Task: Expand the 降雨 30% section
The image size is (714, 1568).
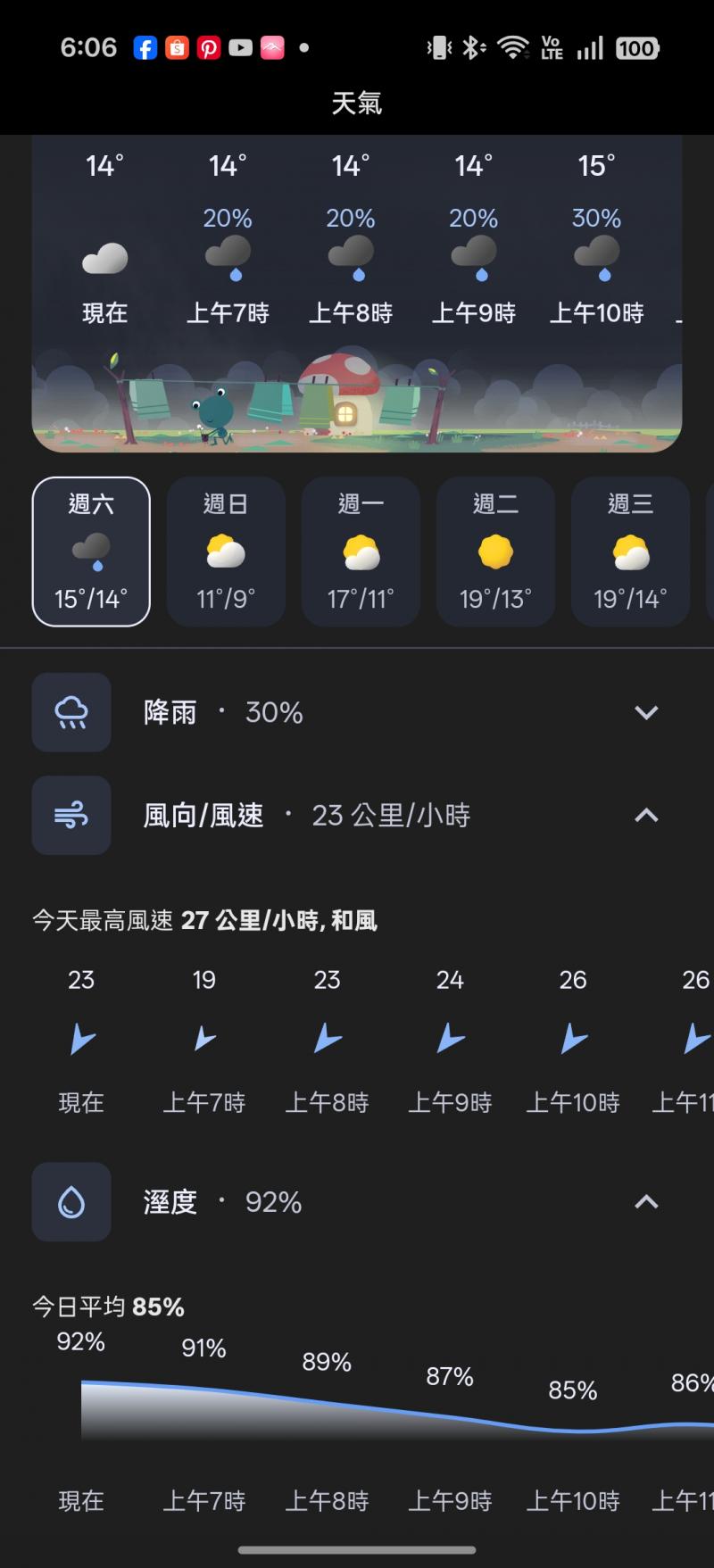Action: [645, 712]
